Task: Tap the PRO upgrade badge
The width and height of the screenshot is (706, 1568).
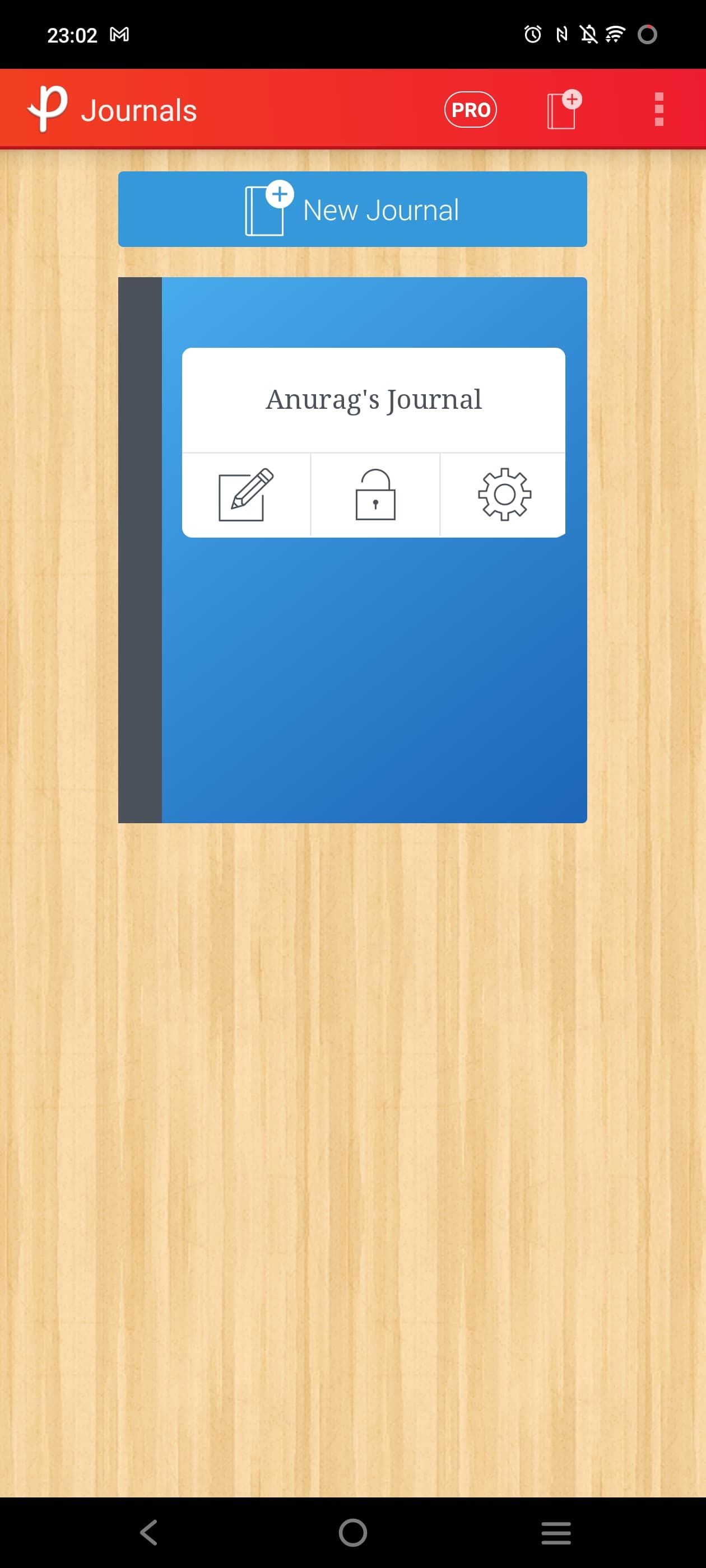Action: [470, 110]
